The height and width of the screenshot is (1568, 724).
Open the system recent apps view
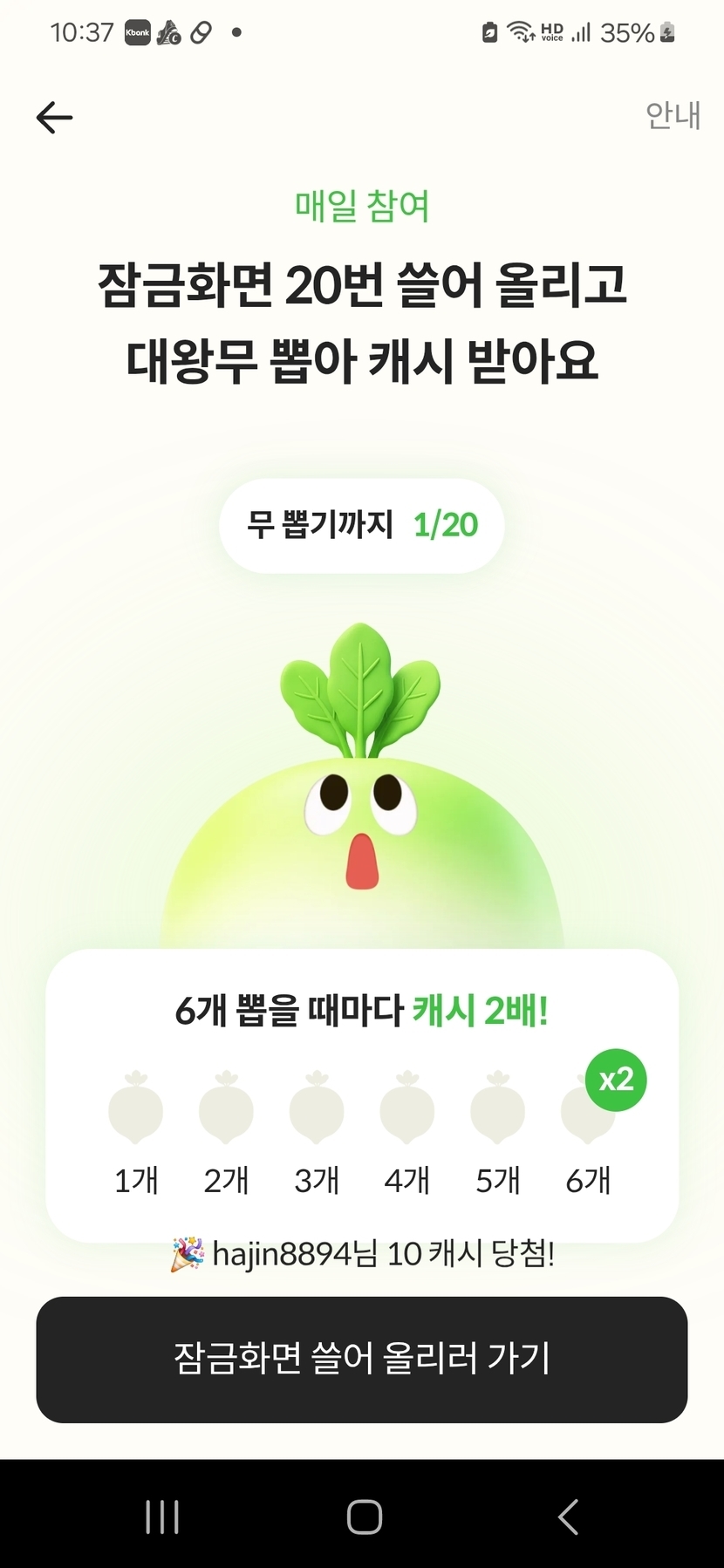tap(162, 1517)
